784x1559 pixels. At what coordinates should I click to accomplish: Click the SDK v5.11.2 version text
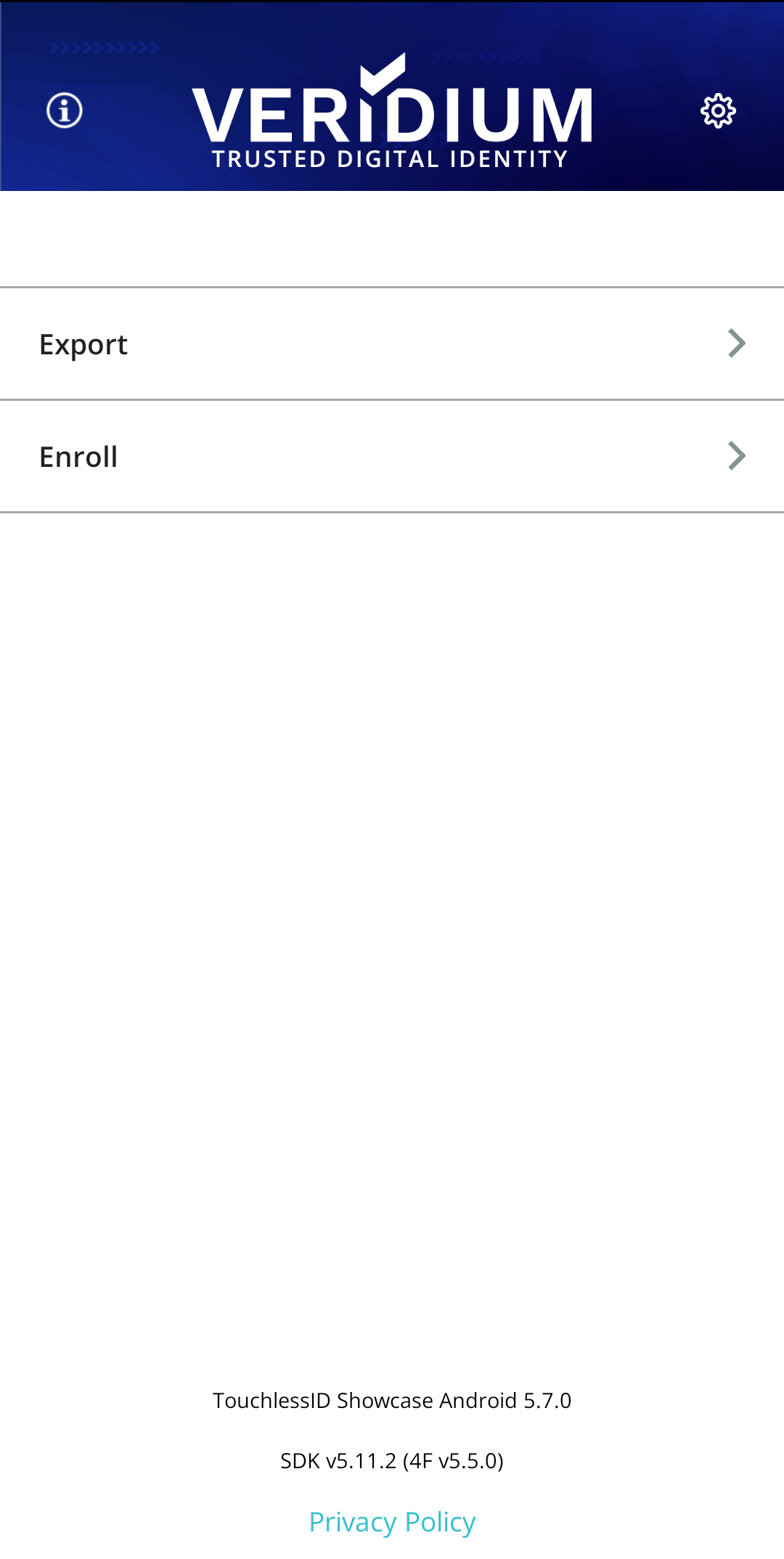tap(392, 1462)
